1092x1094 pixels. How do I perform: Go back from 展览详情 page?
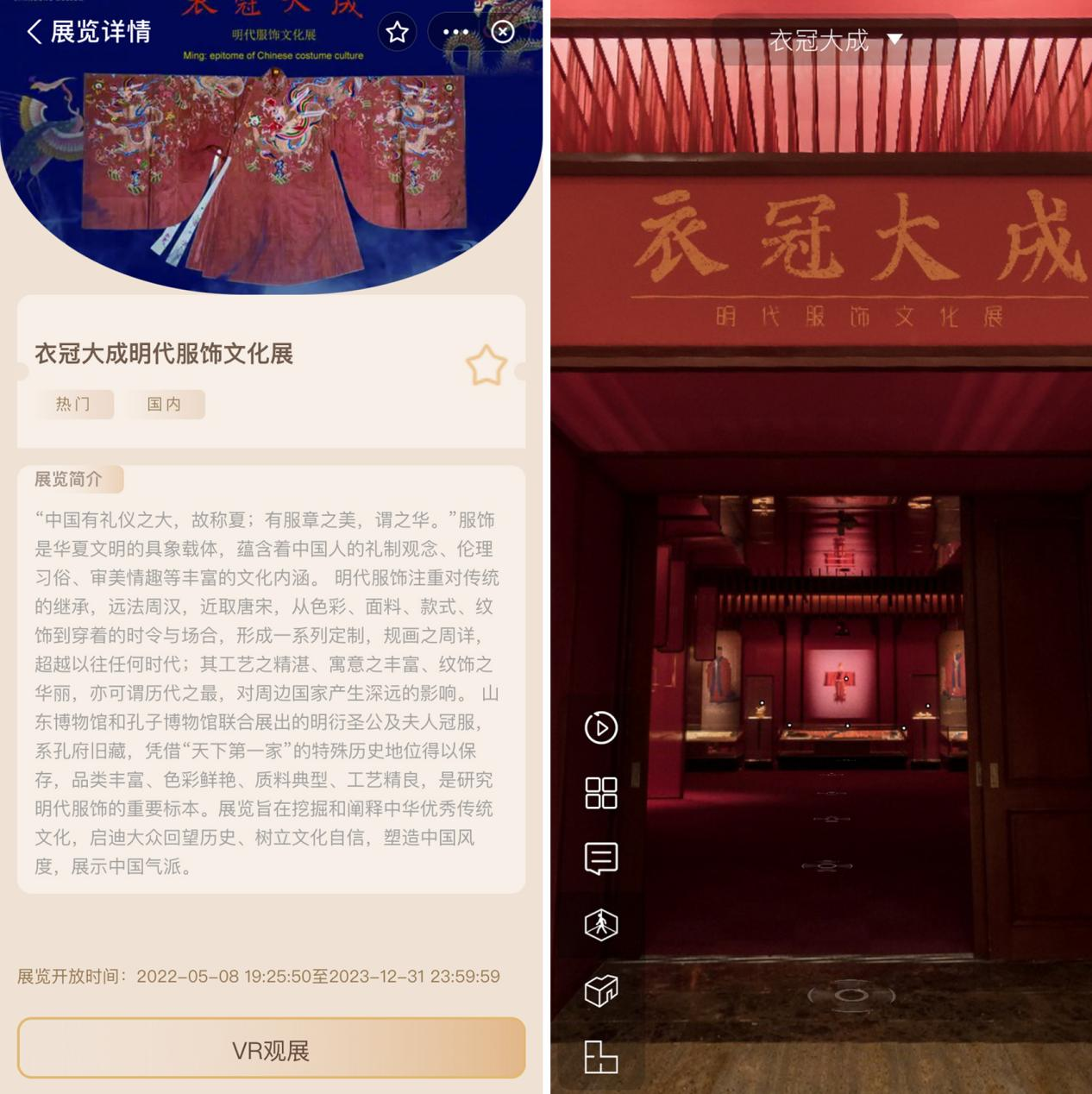pyautogui.click(x=35, y=32)
